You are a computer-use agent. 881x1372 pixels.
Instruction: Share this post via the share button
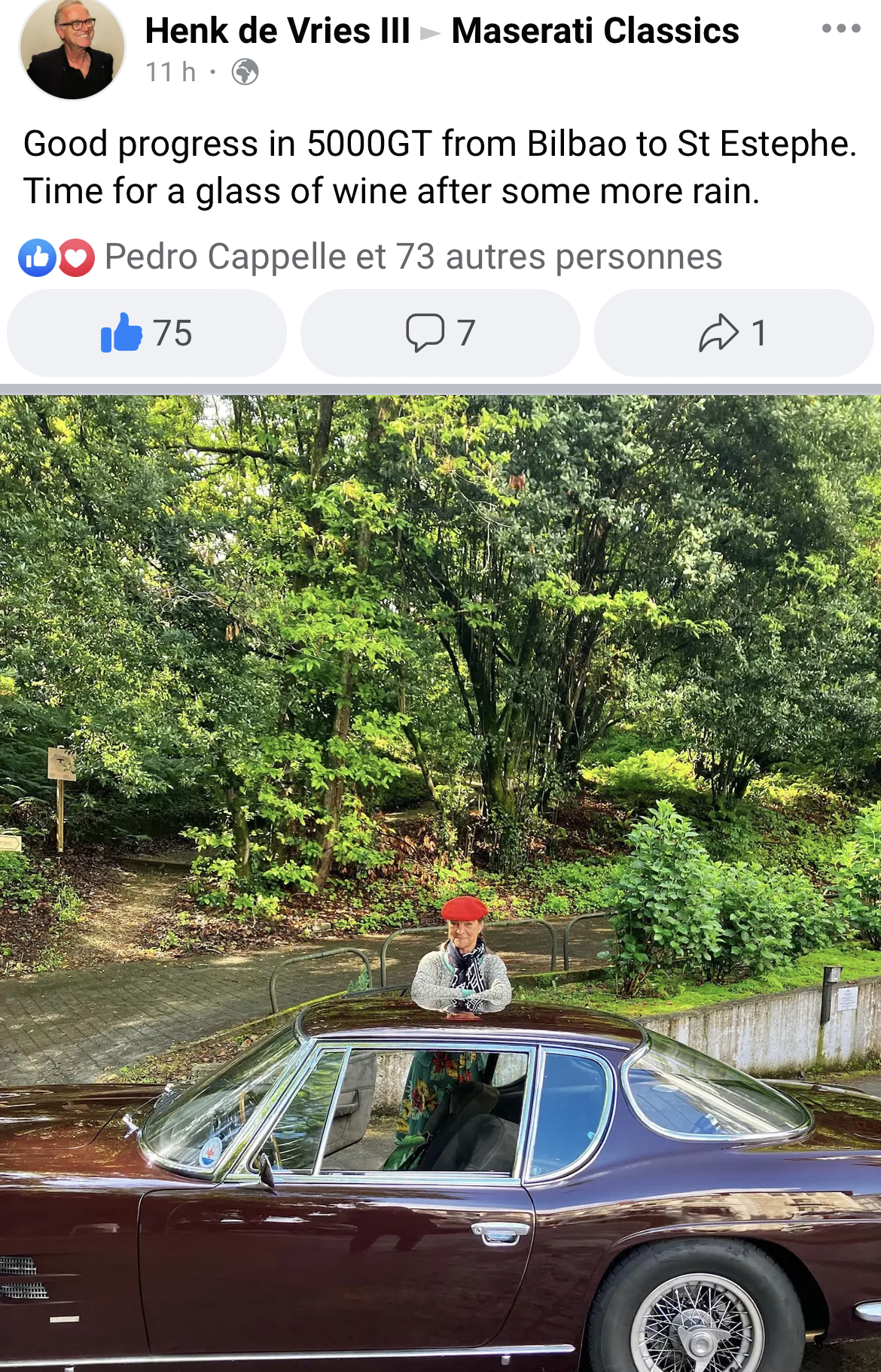733,333
